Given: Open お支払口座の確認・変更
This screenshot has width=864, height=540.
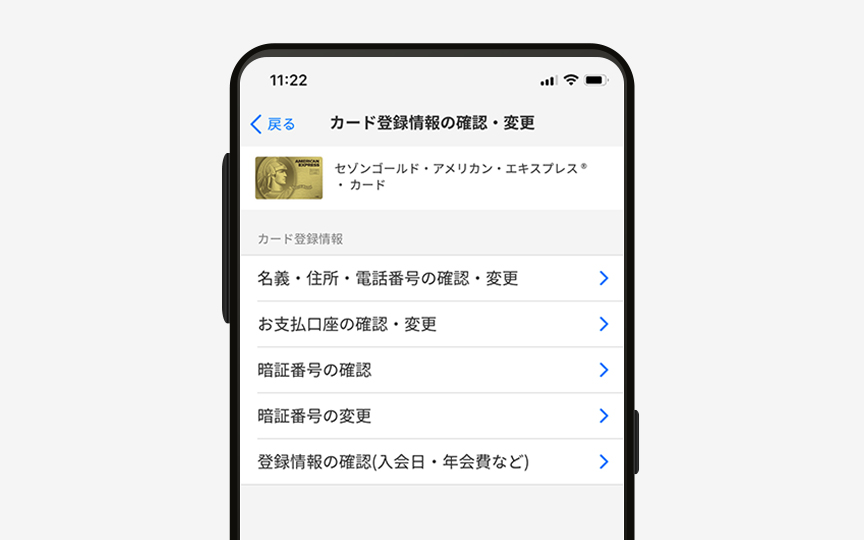Looking at the screenshot, I should (x=430, y=324).
